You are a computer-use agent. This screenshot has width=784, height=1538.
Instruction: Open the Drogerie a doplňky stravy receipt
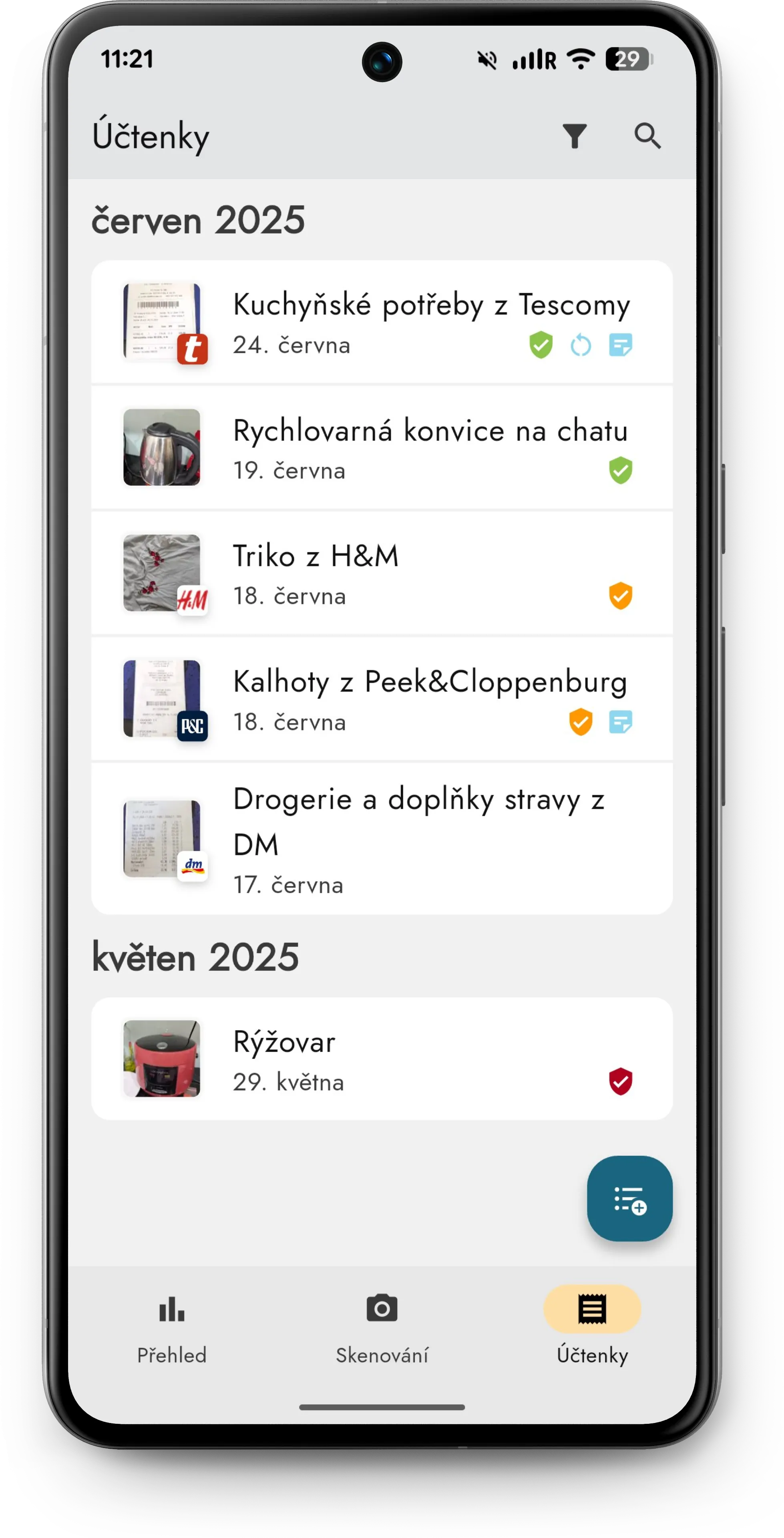382,839
